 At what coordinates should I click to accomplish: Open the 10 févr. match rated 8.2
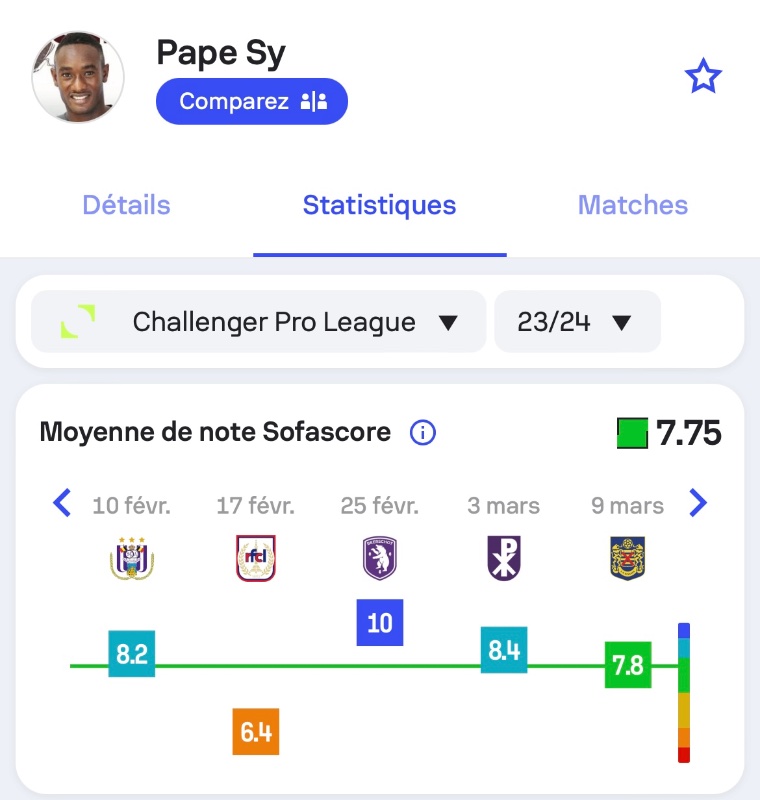(x=132, y=654)
